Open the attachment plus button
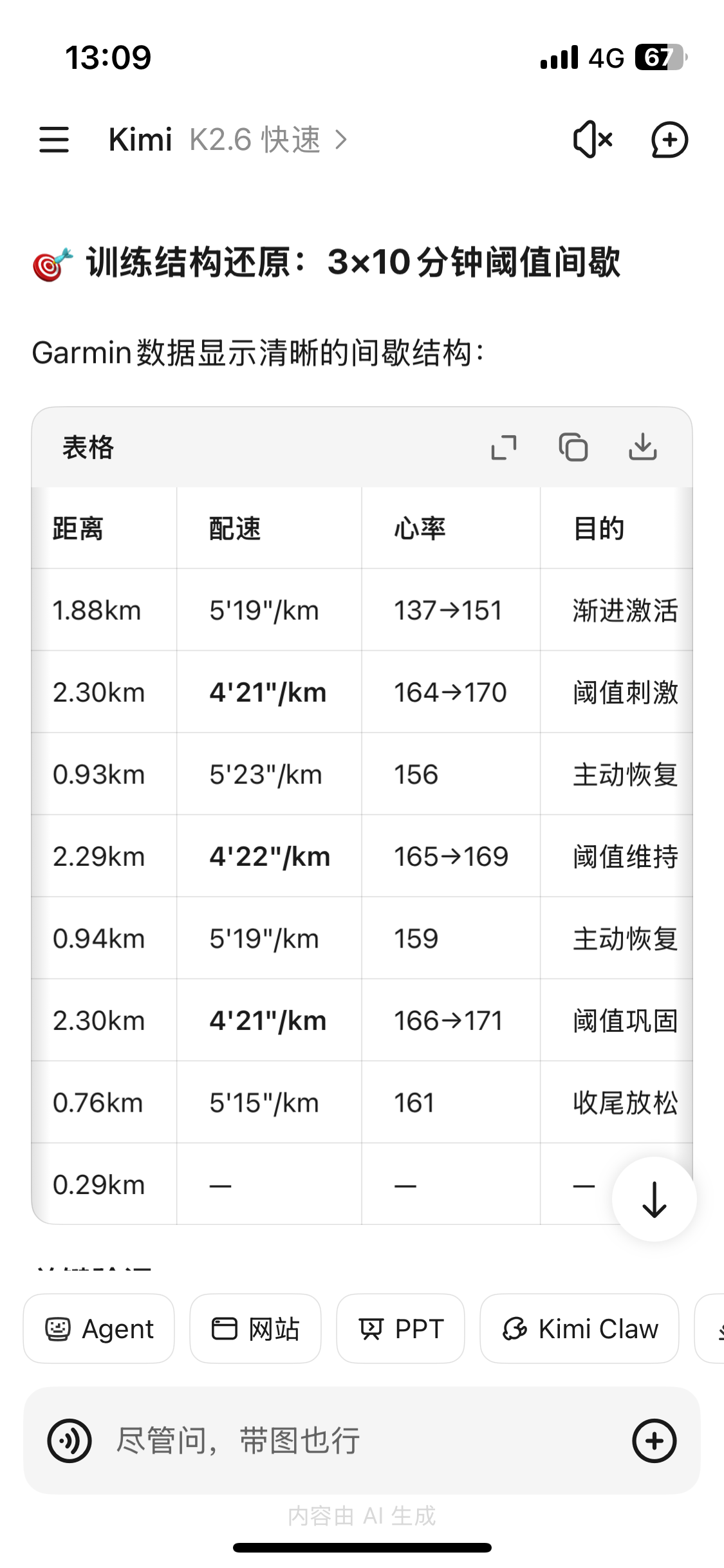724x1568 pixels. click(654, 1441)
